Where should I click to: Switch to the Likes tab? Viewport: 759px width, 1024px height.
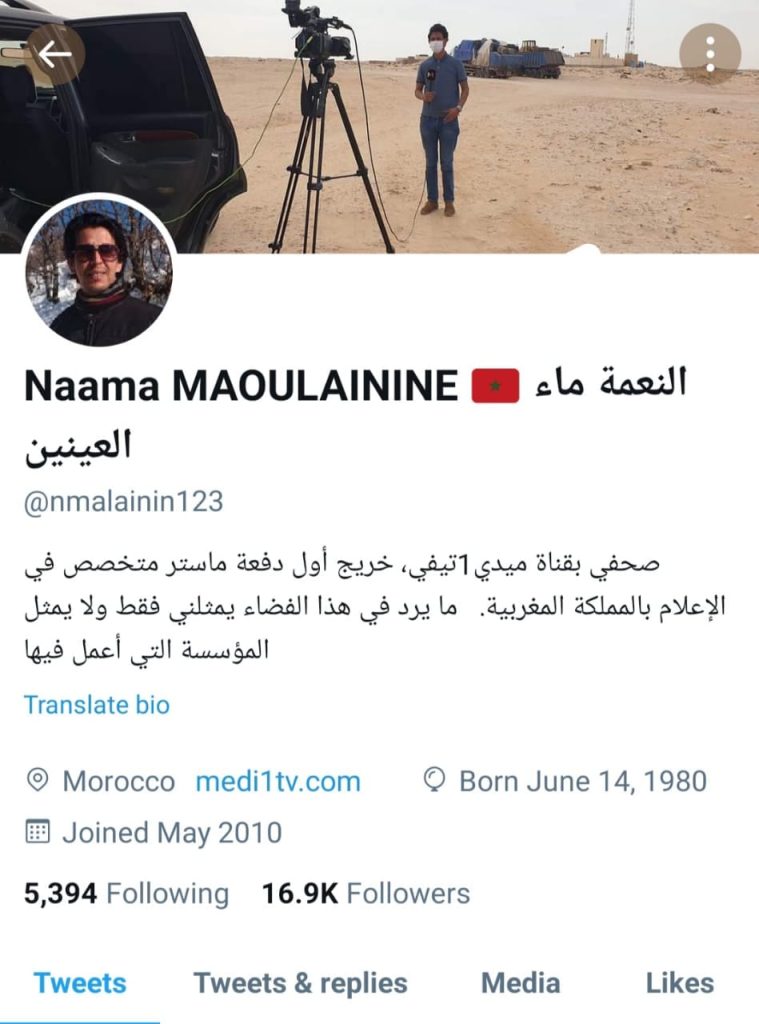(x=680, y=983)
